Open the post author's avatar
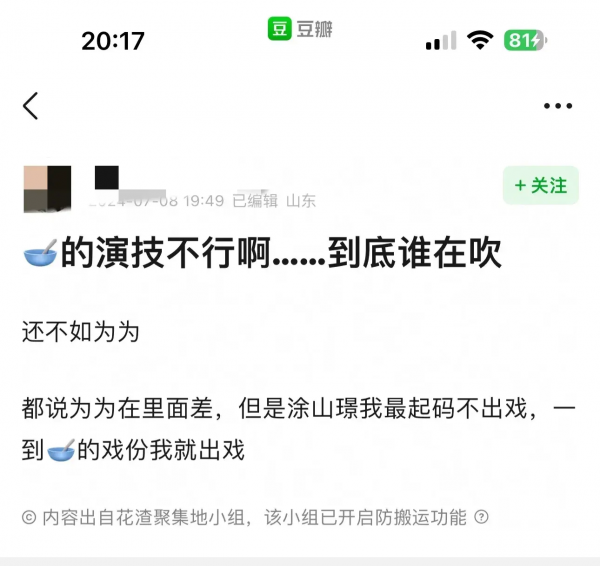 coord(47,189)
